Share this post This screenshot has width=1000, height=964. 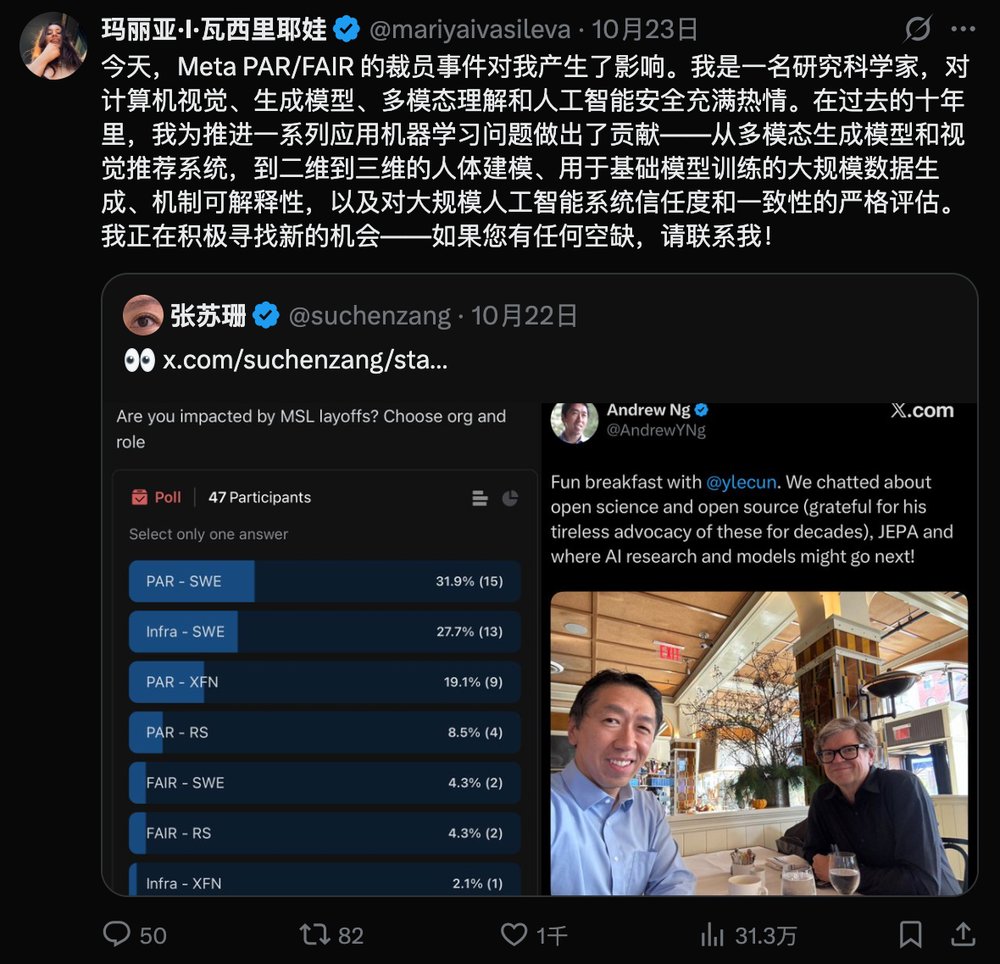(x=962, y=934)
